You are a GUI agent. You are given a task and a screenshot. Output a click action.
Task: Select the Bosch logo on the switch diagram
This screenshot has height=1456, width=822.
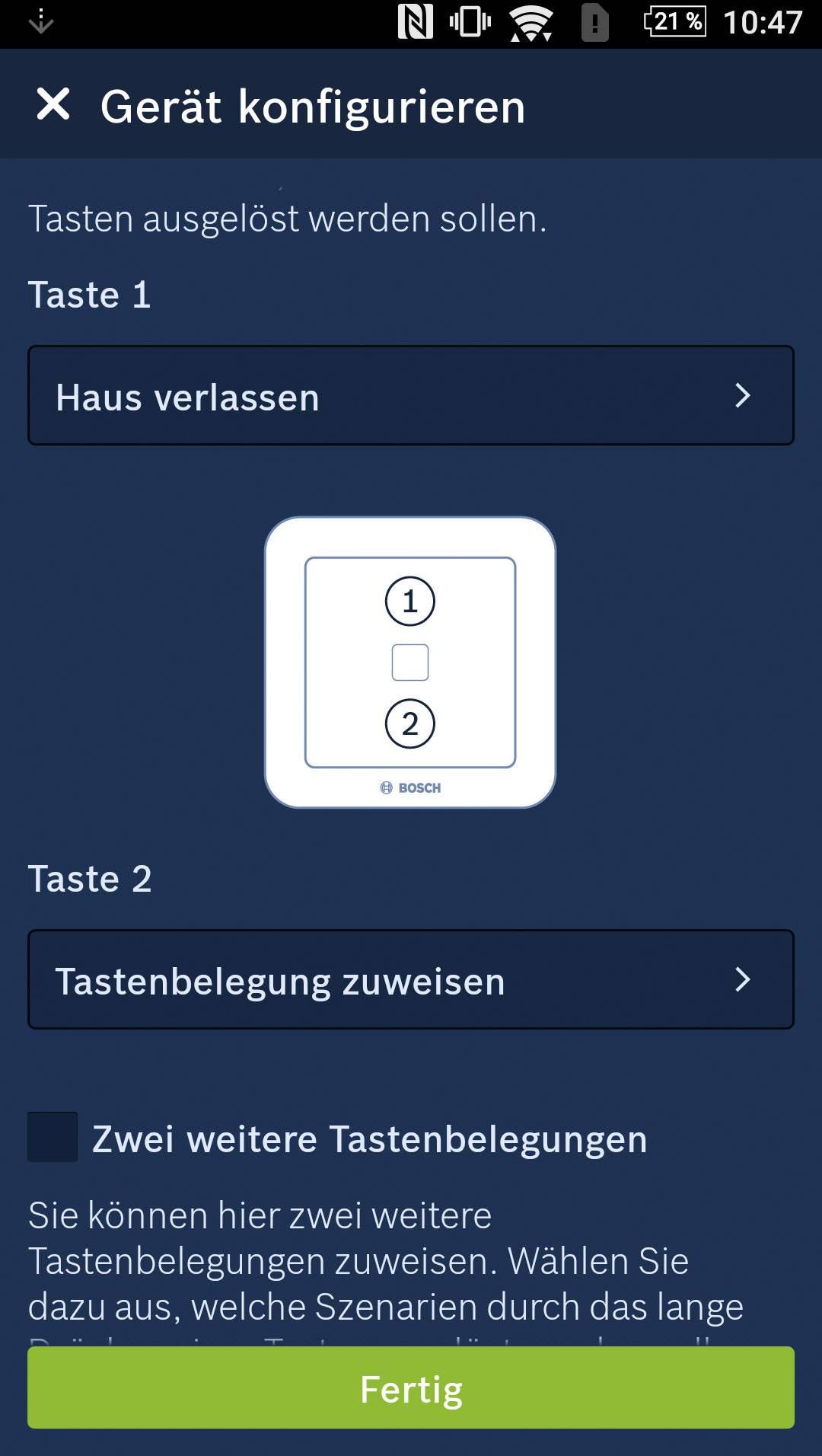pos(409,787)
